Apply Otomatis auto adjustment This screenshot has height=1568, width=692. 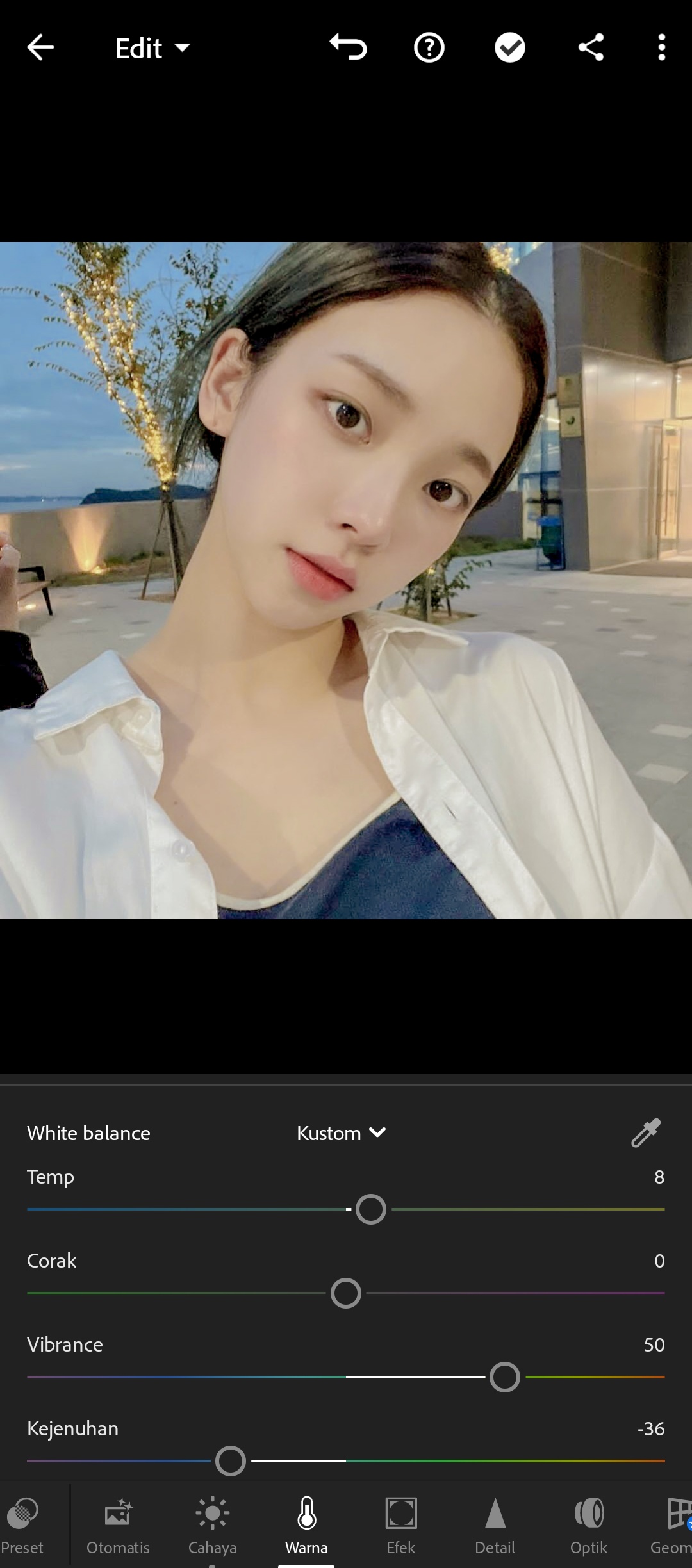point(118,1526)
